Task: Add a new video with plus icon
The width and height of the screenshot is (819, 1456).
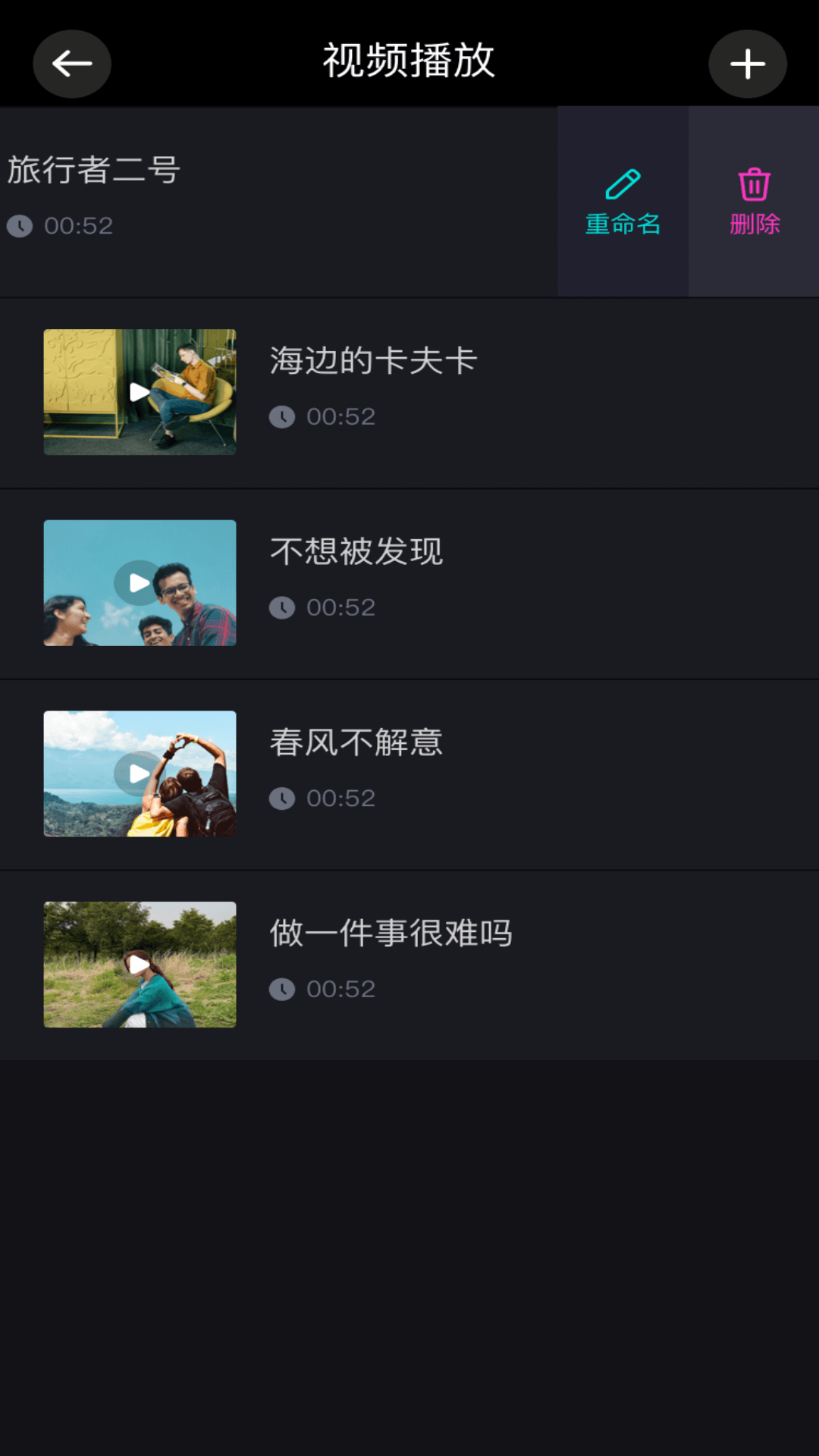Action: [x=748, y=64]
